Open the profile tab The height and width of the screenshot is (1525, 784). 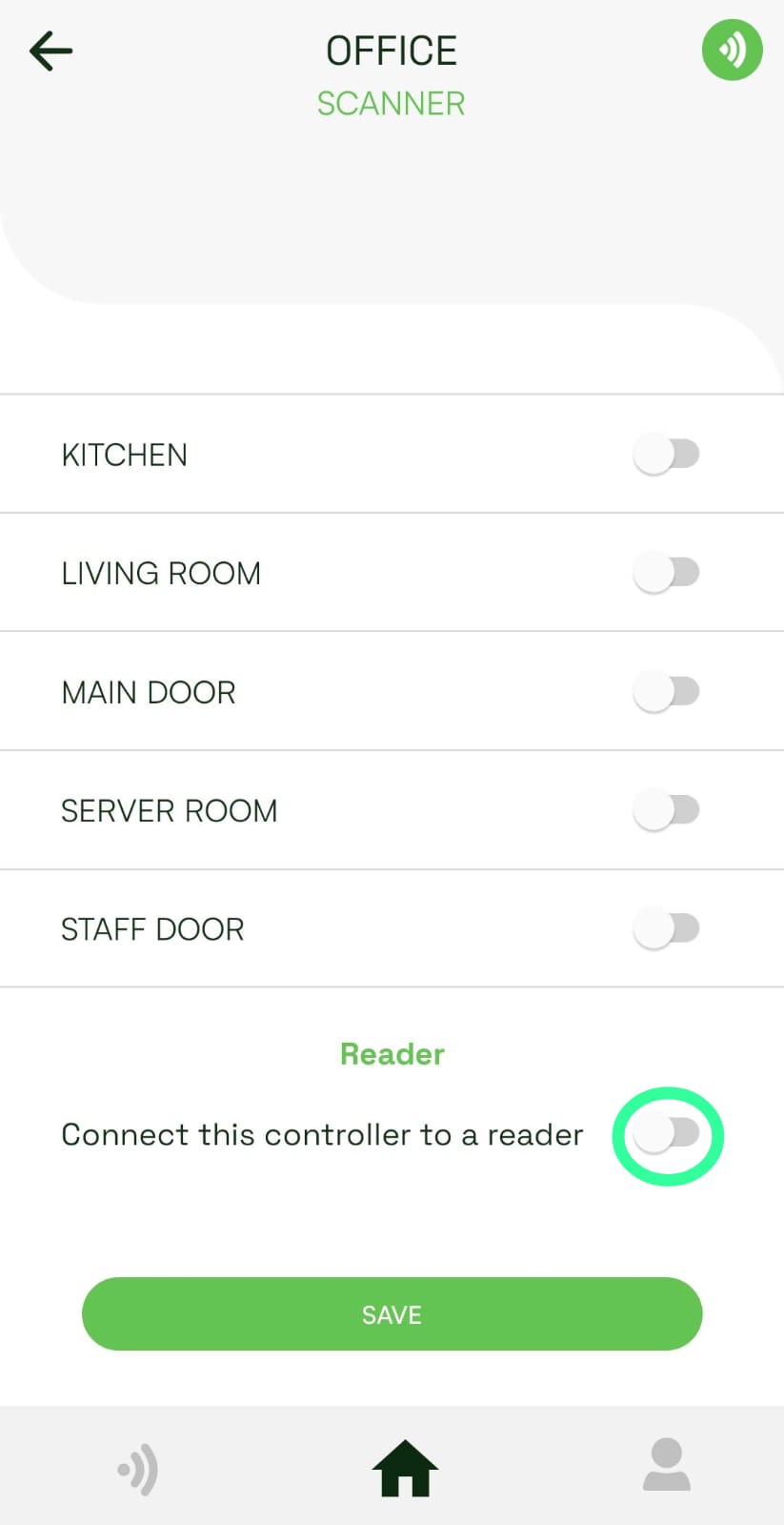pyautogui.click(x=666, y=1465)
